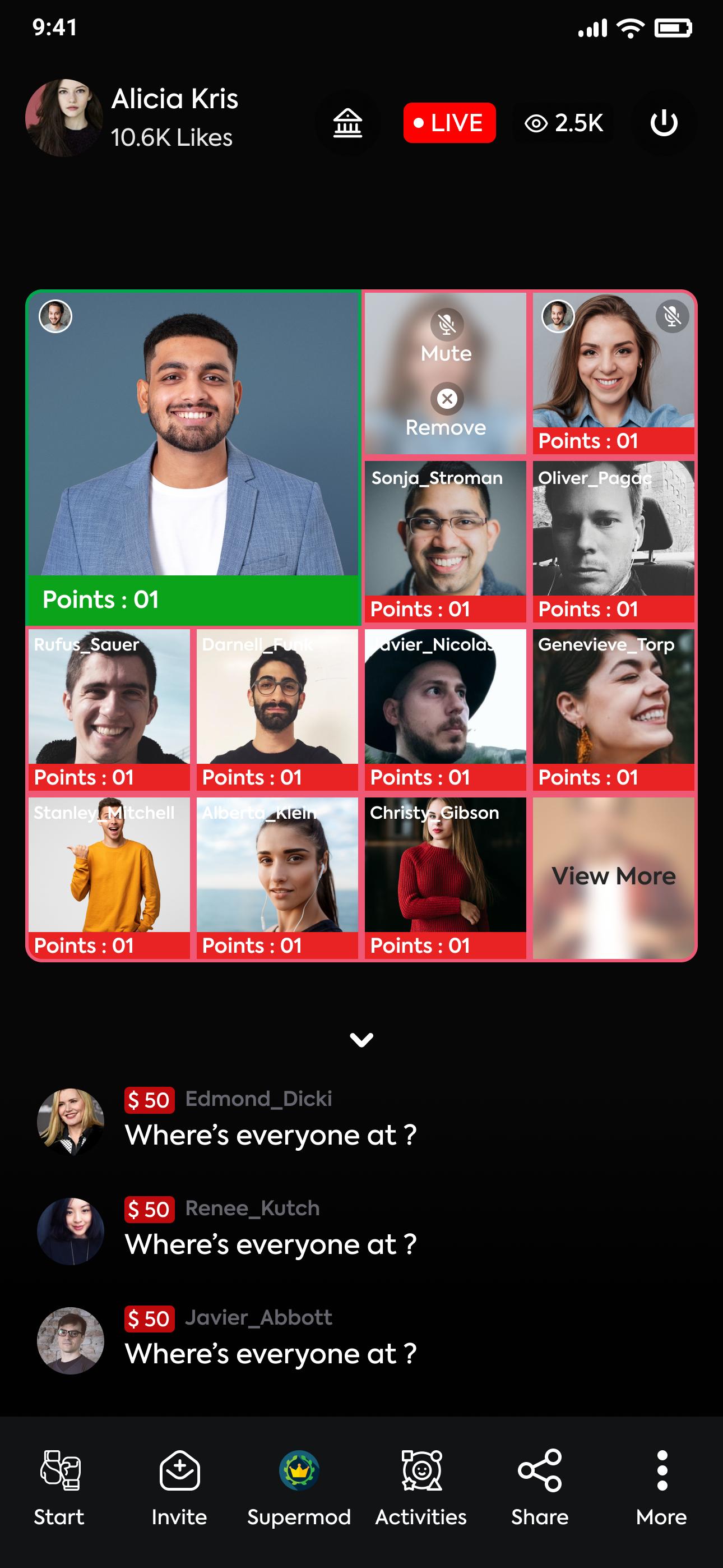Screen dimensions: 723x1568
Task: Open viewers count 2.5K
Action: coord(564,123)
